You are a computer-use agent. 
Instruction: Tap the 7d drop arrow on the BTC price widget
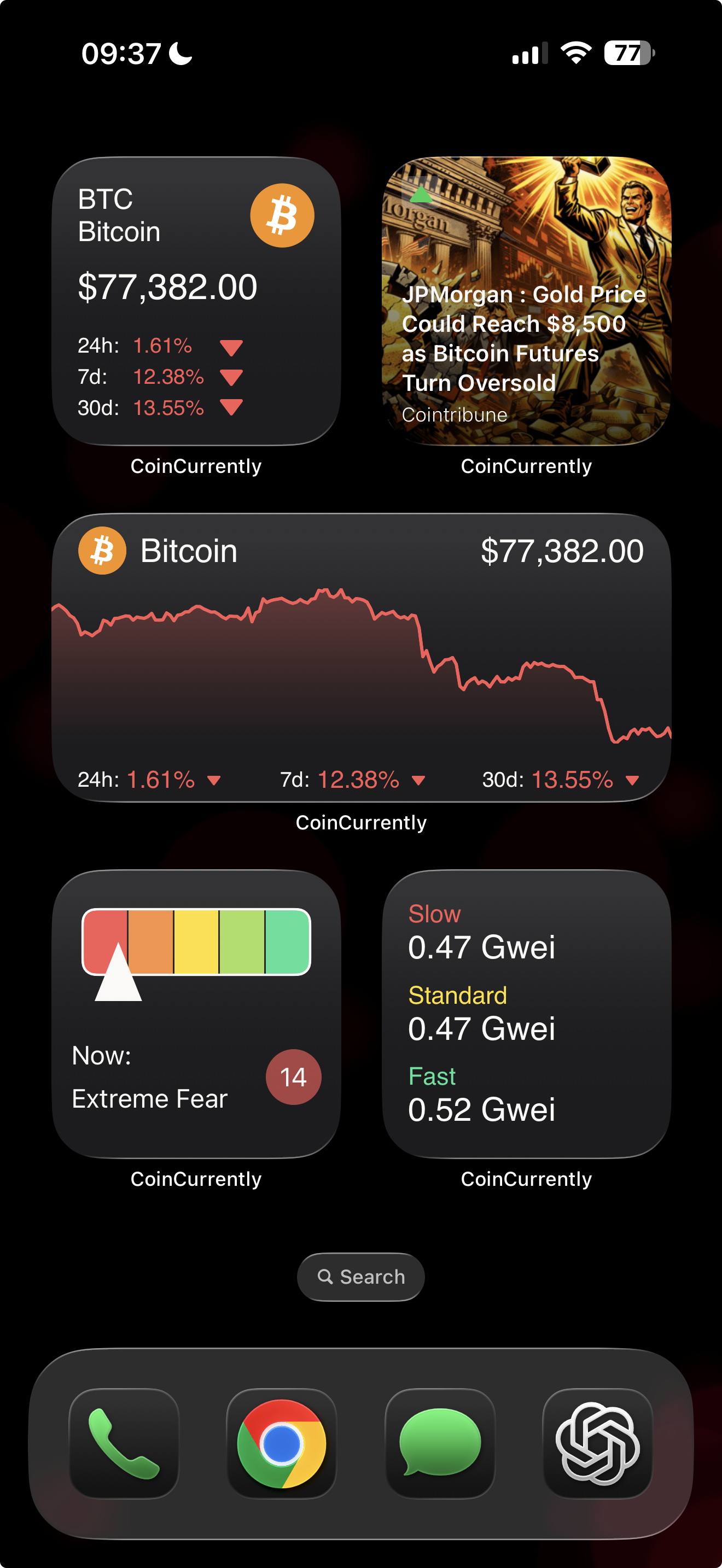pyautogui.click(x=231, y=378)
